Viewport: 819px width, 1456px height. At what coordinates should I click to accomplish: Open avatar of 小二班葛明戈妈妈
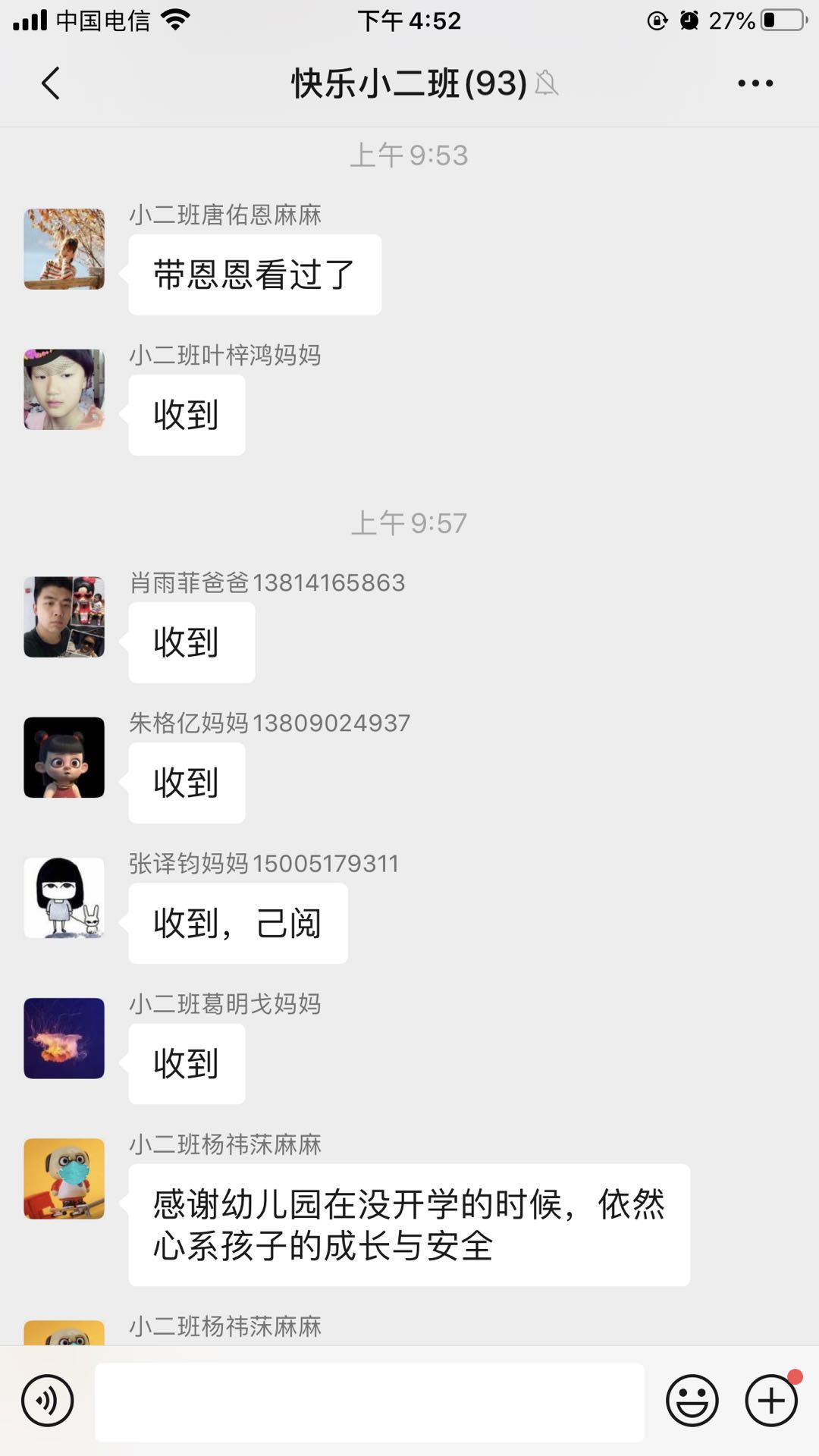[64, 1038]
